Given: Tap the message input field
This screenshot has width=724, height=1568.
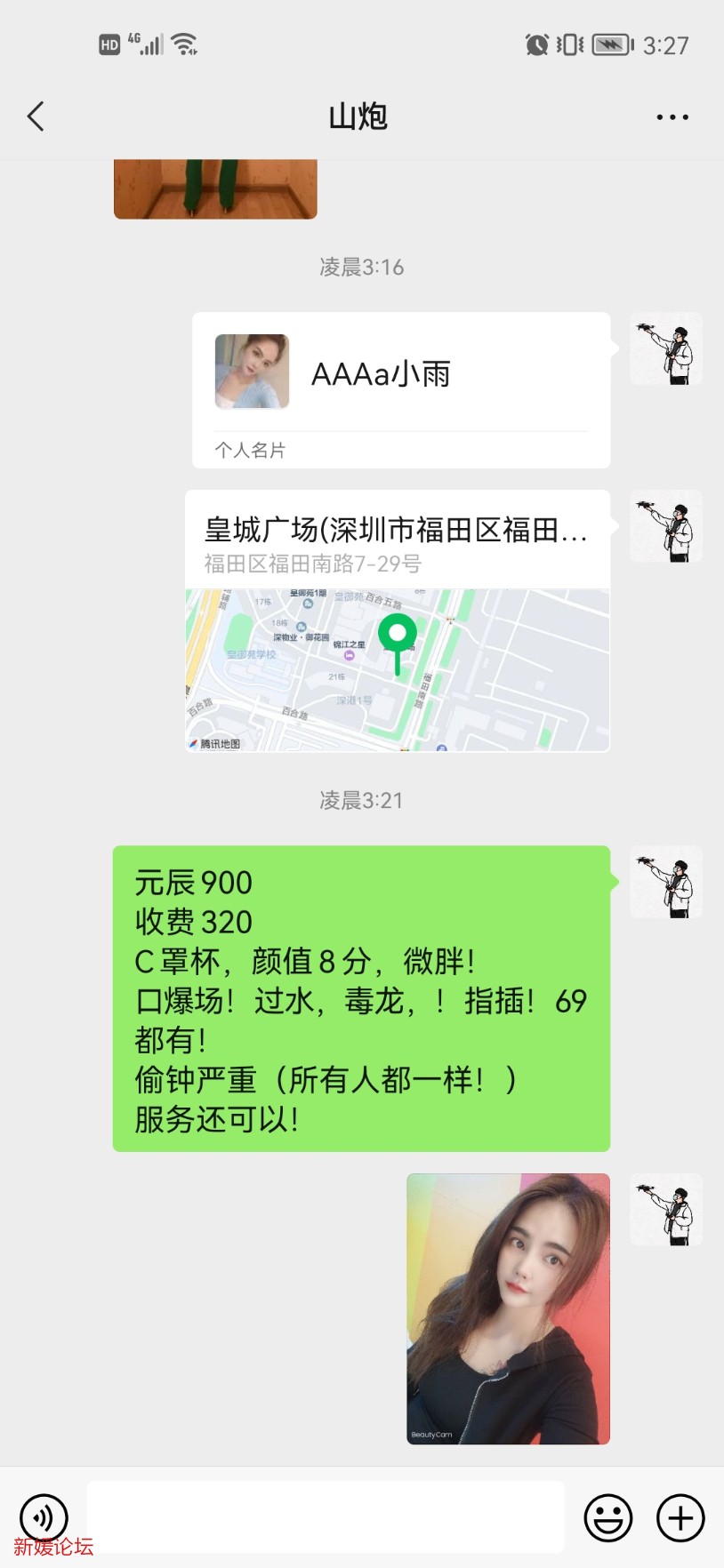Looking at the screenshot, I should pos(326,1517).
